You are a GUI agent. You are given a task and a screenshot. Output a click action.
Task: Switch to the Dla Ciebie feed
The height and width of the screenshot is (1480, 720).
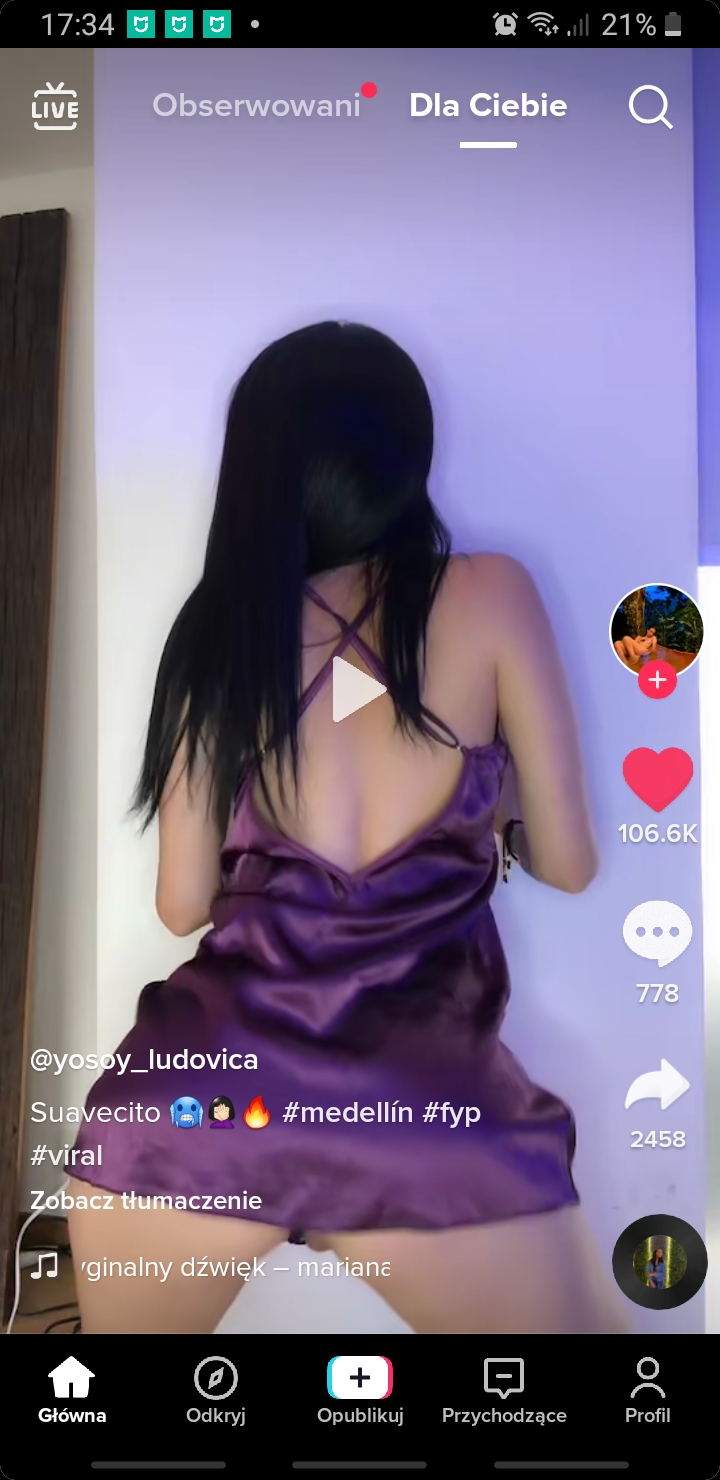(x=488, y=106)
